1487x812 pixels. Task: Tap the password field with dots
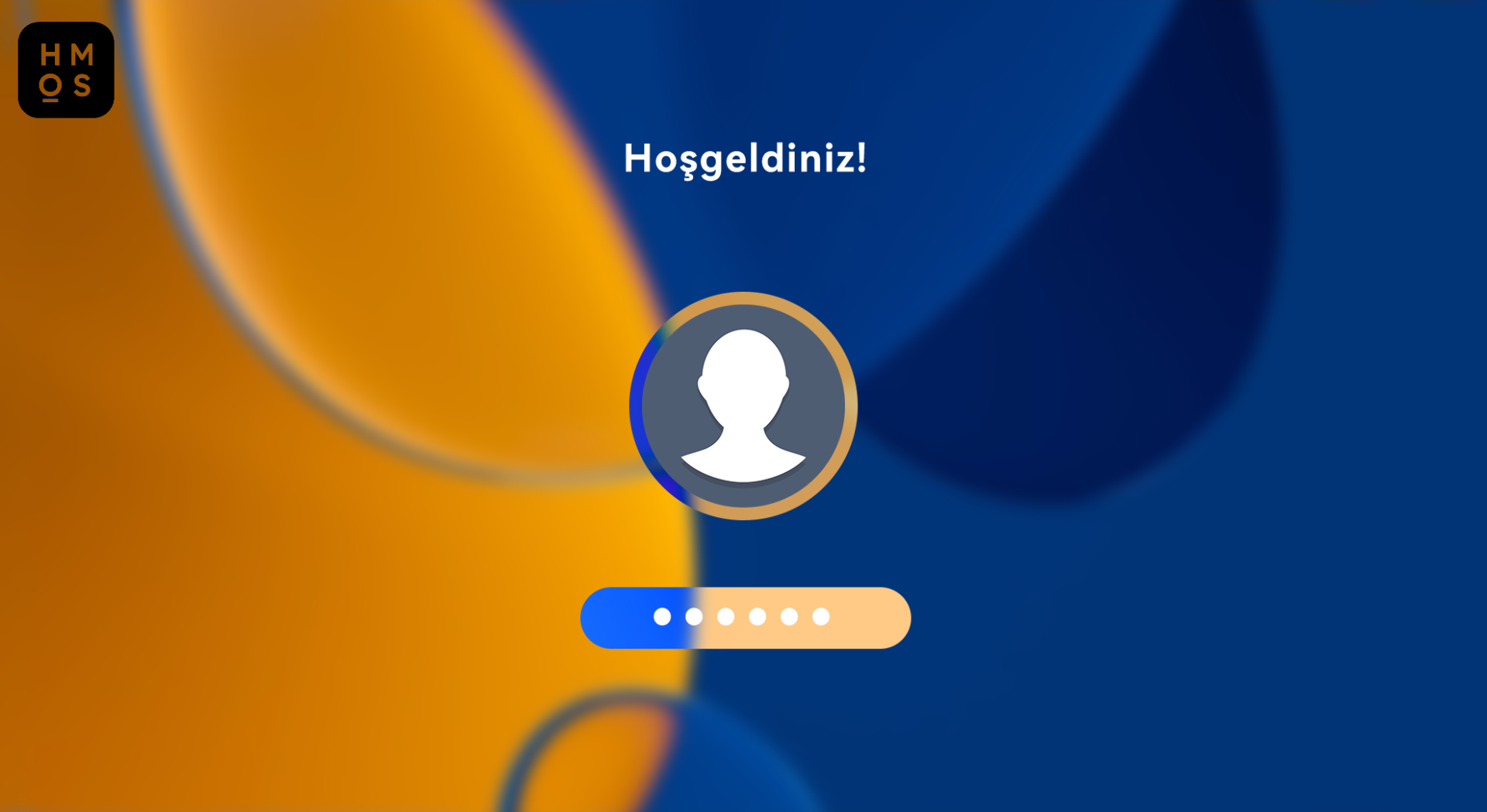pos(745,618)
